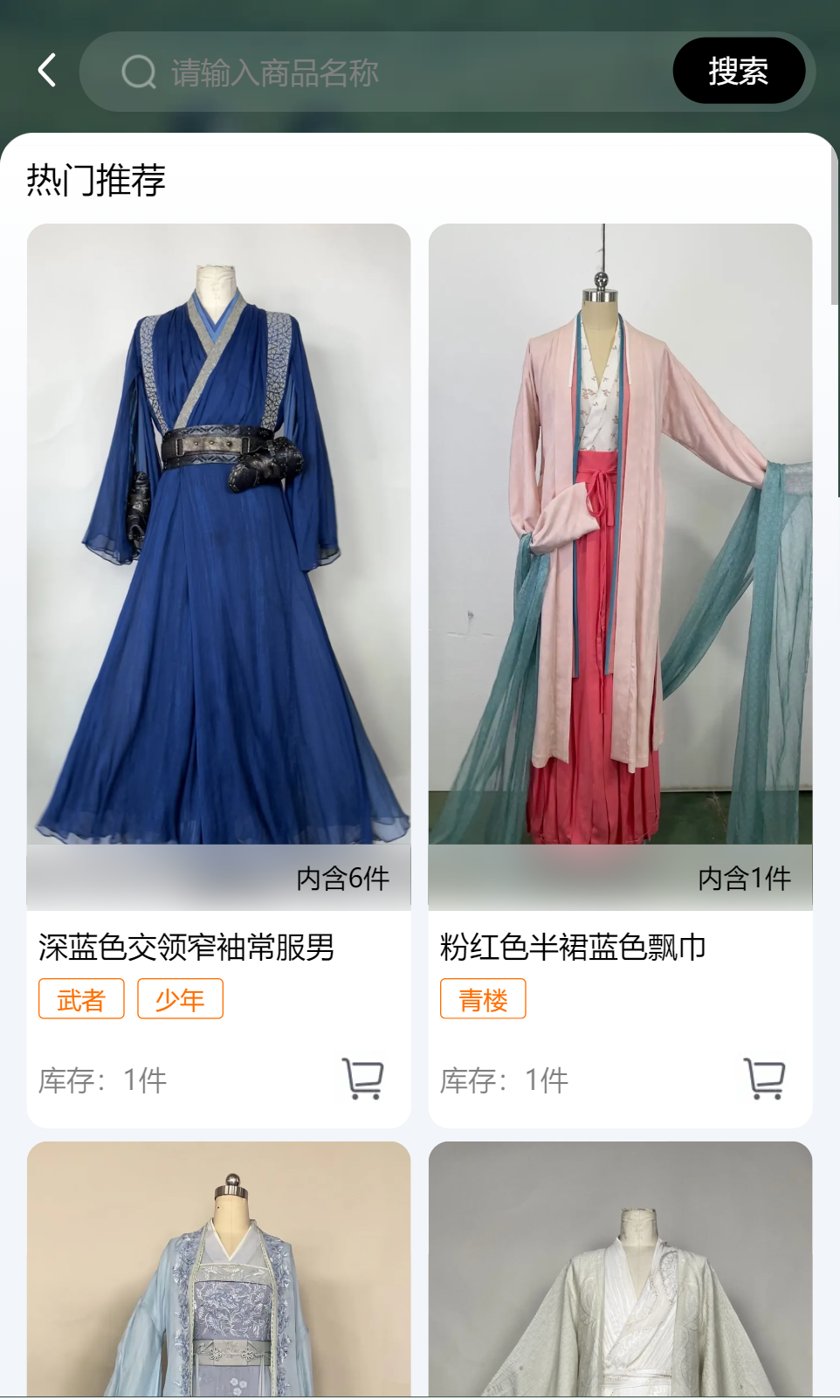Add 粉红色半裙蓝色飘巾 to cart
The width and height of the screenshot is (840, 1400).
coord(765,1079)
